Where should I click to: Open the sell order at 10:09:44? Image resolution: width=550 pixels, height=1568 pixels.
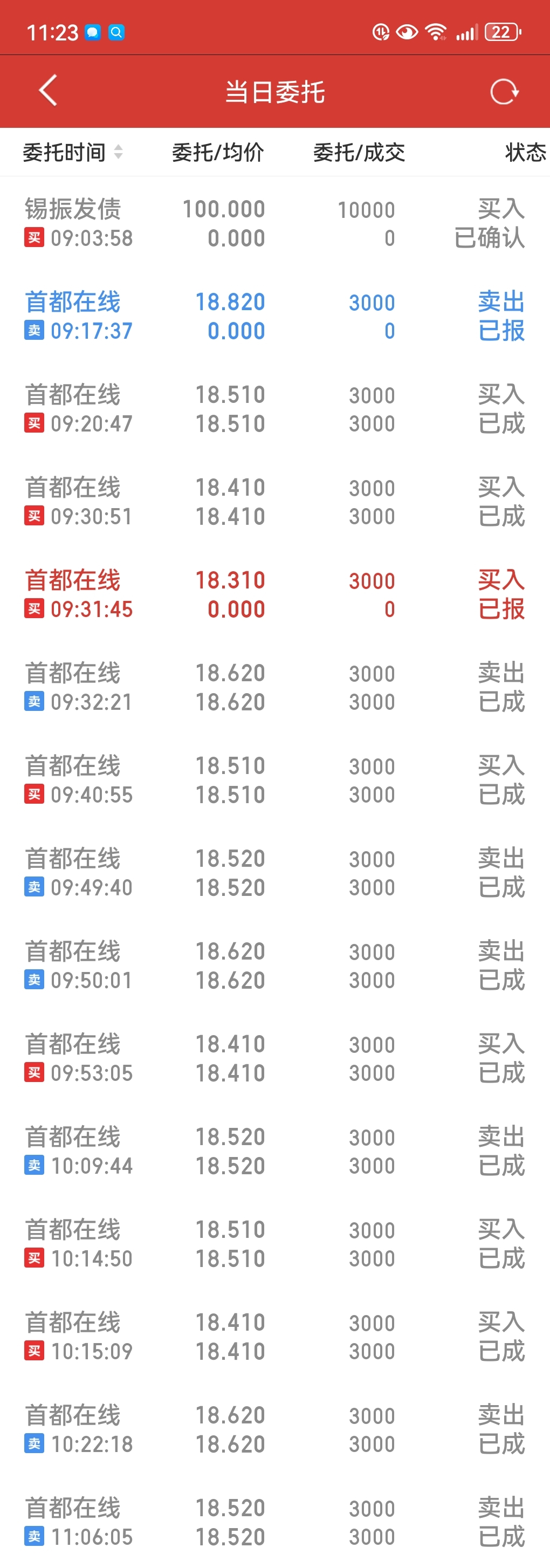coord(275,1151)
